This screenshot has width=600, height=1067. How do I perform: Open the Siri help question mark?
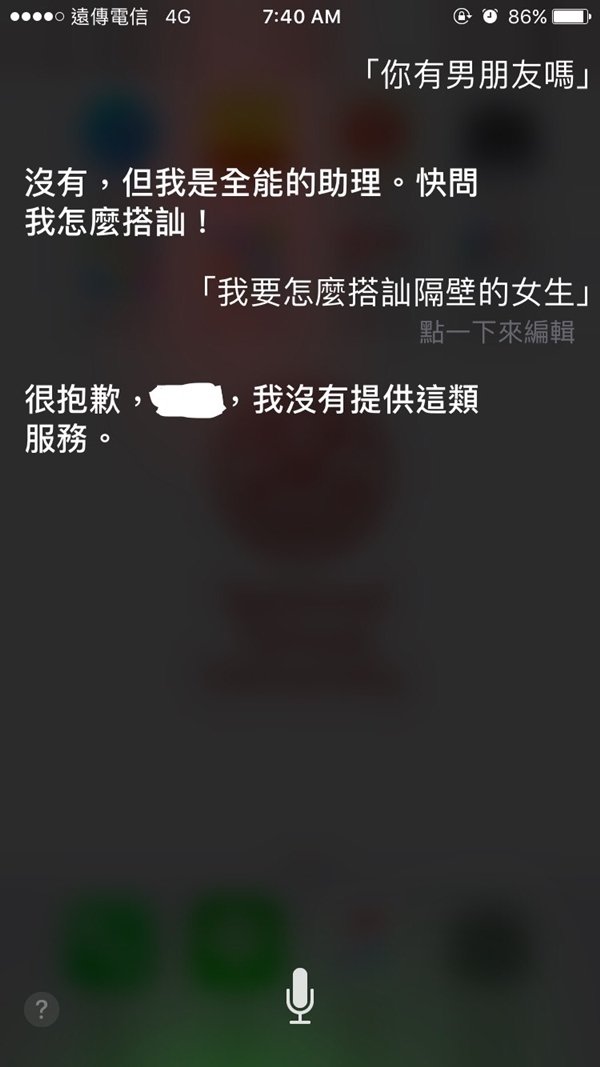pyautogui.click(x=42, y=1008)
